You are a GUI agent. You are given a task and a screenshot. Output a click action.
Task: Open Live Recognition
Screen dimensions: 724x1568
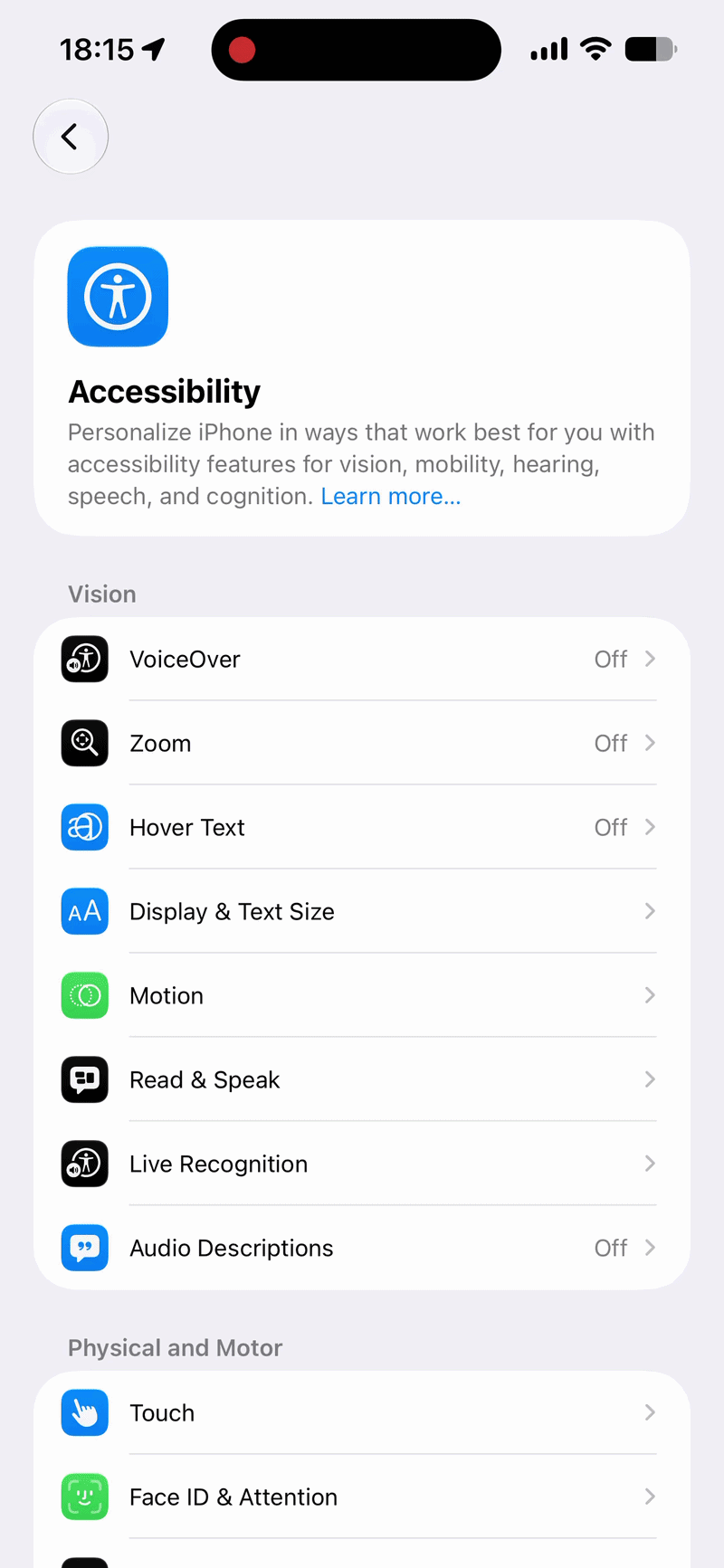[x=362, y=1164]
